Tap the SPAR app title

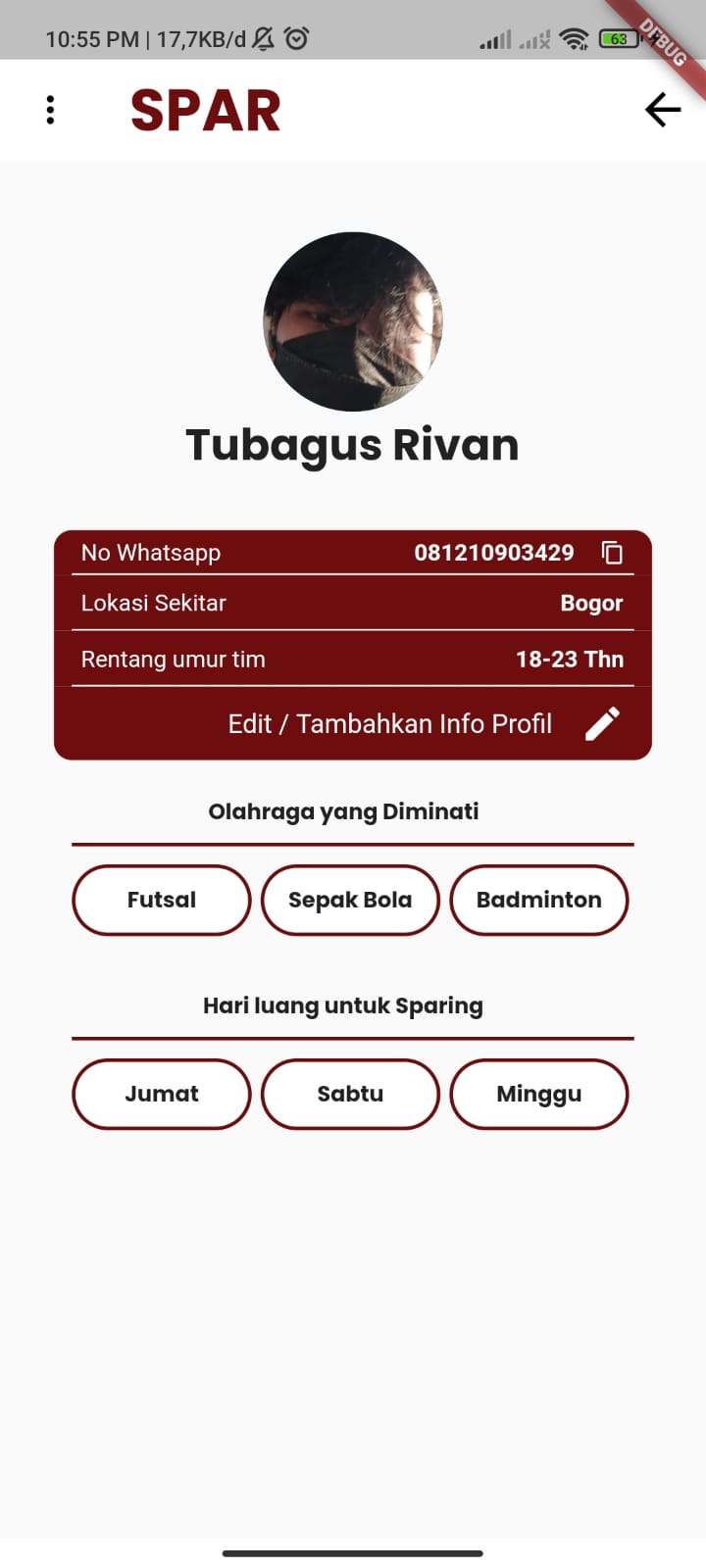[206, 110]
